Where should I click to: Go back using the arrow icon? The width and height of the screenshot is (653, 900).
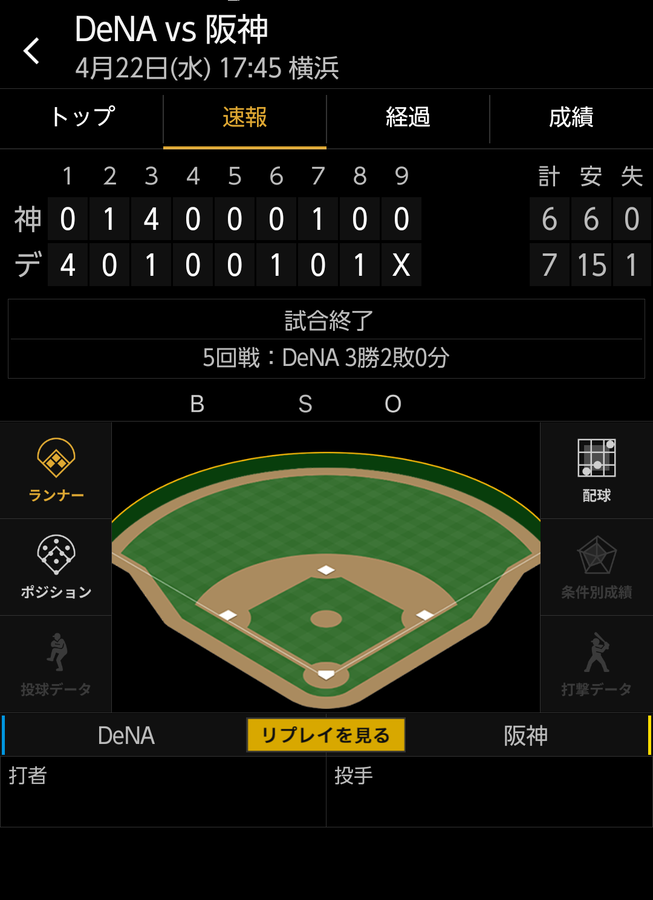tap(33, 50)
